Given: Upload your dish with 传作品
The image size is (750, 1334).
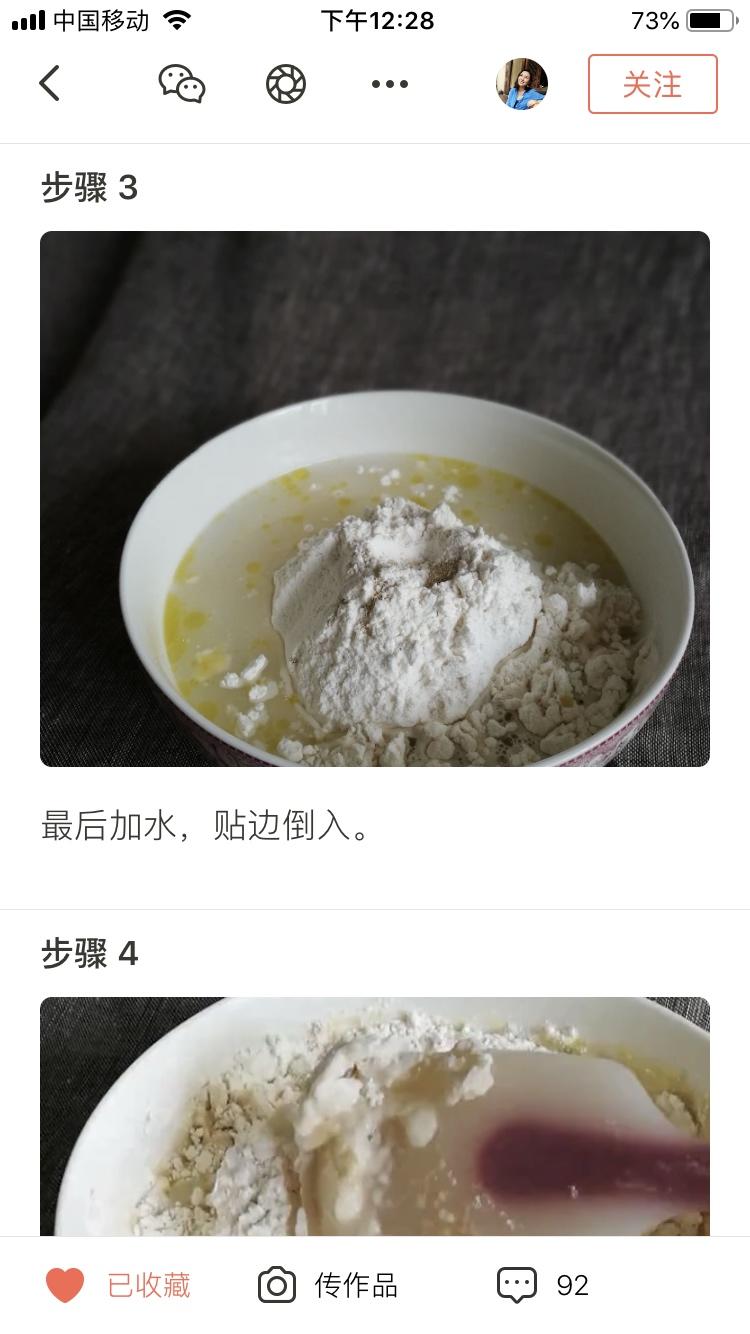Looking at the screenshot, I should pos(328,1285).
